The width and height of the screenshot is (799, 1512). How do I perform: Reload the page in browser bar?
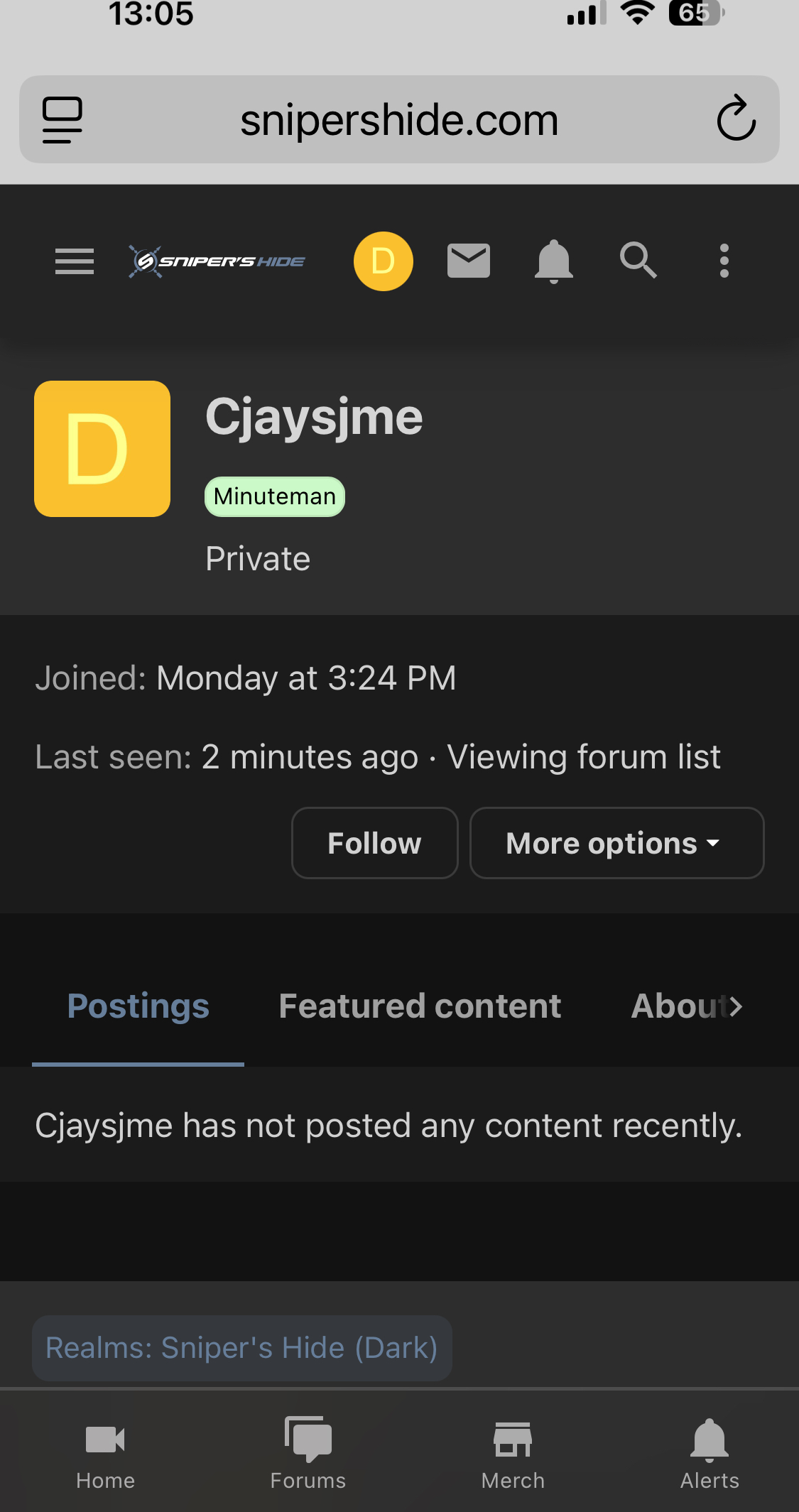[x=736, y=119]
